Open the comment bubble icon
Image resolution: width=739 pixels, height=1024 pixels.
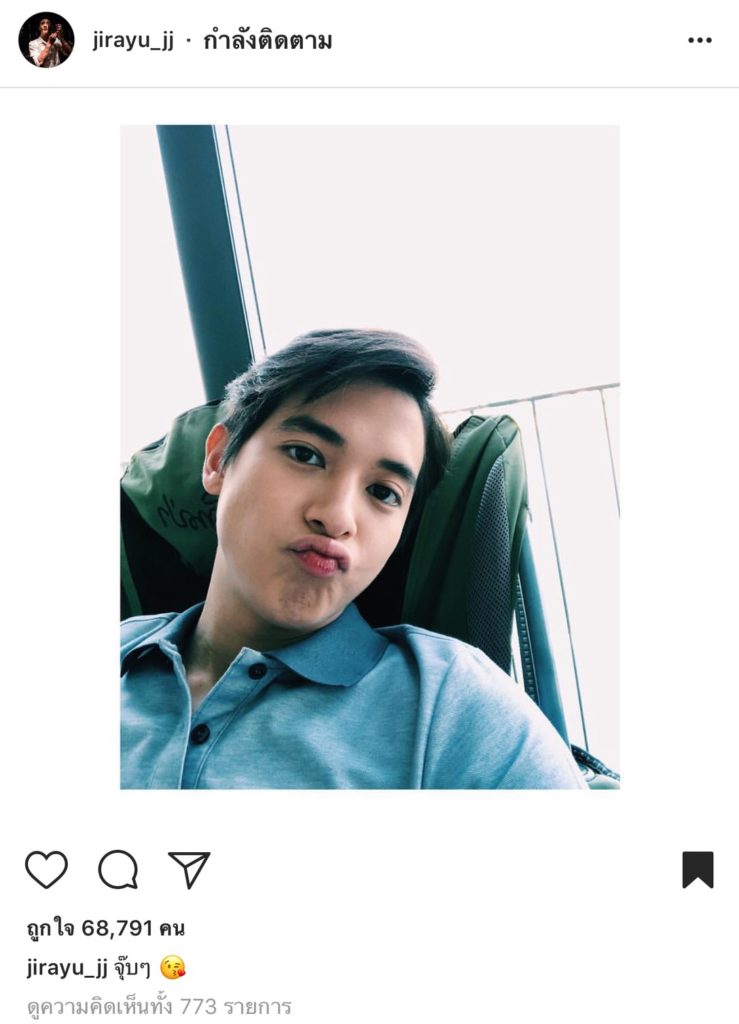(x=117, y=869)
